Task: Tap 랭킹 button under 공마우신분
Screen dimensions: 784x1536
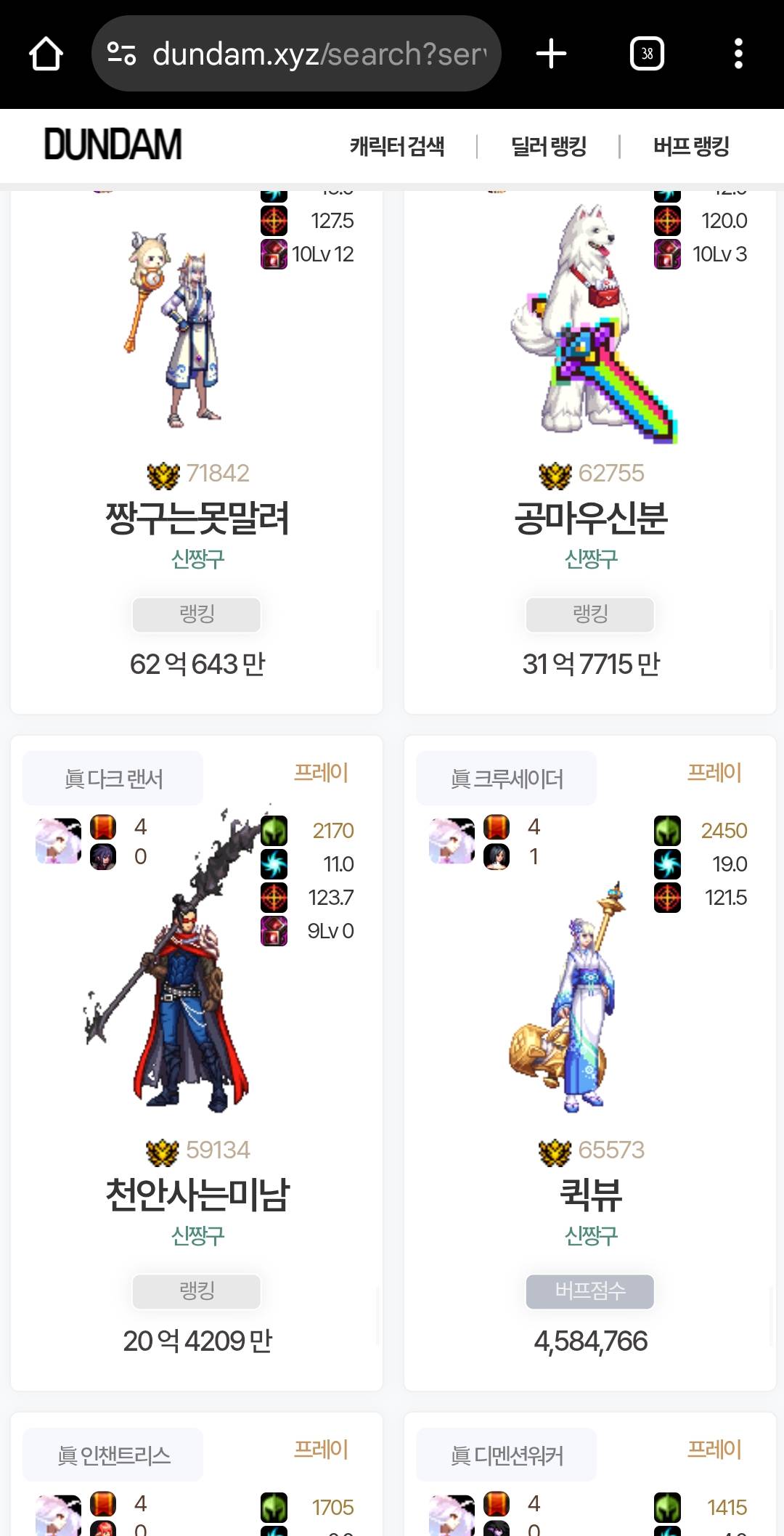Action: coord(590,614)
